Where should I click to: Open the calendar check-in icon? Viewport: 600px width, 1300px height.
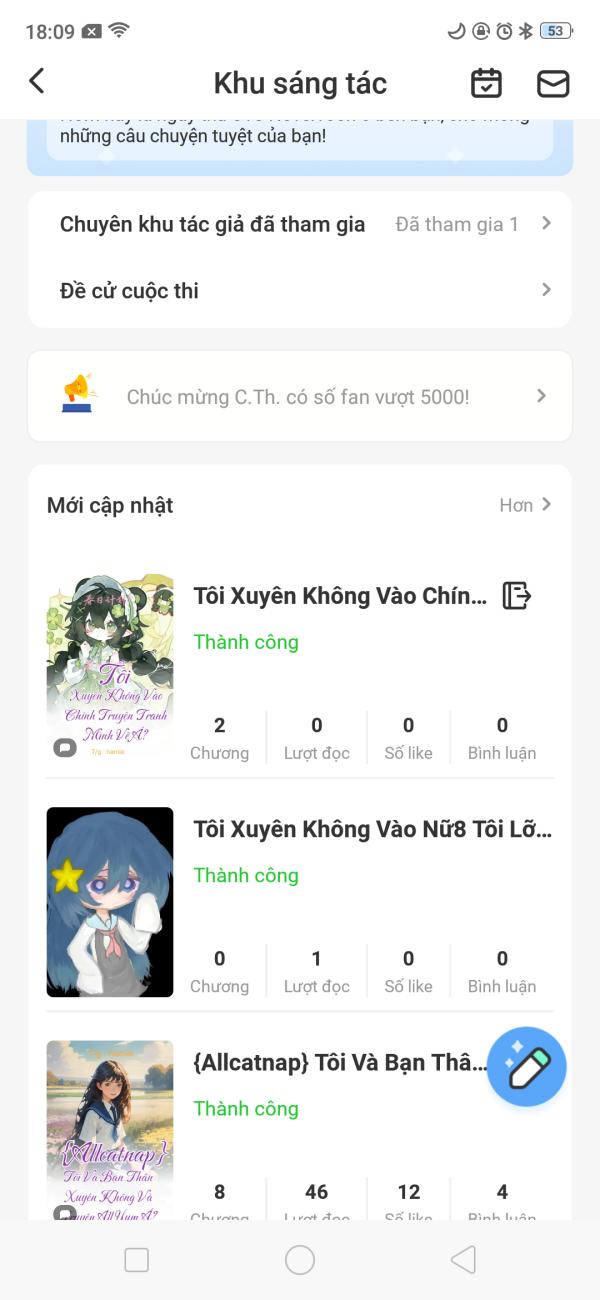click(x=486, y=83)
